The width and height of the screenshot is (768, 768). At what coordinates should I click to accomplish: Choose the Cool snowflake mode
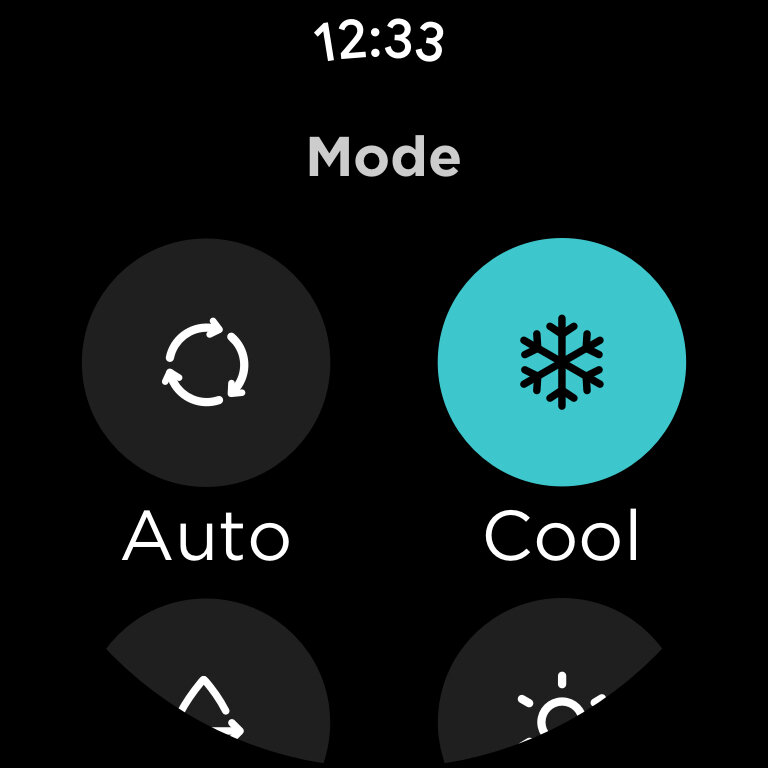pyautogui.click(x=562, y=362)
